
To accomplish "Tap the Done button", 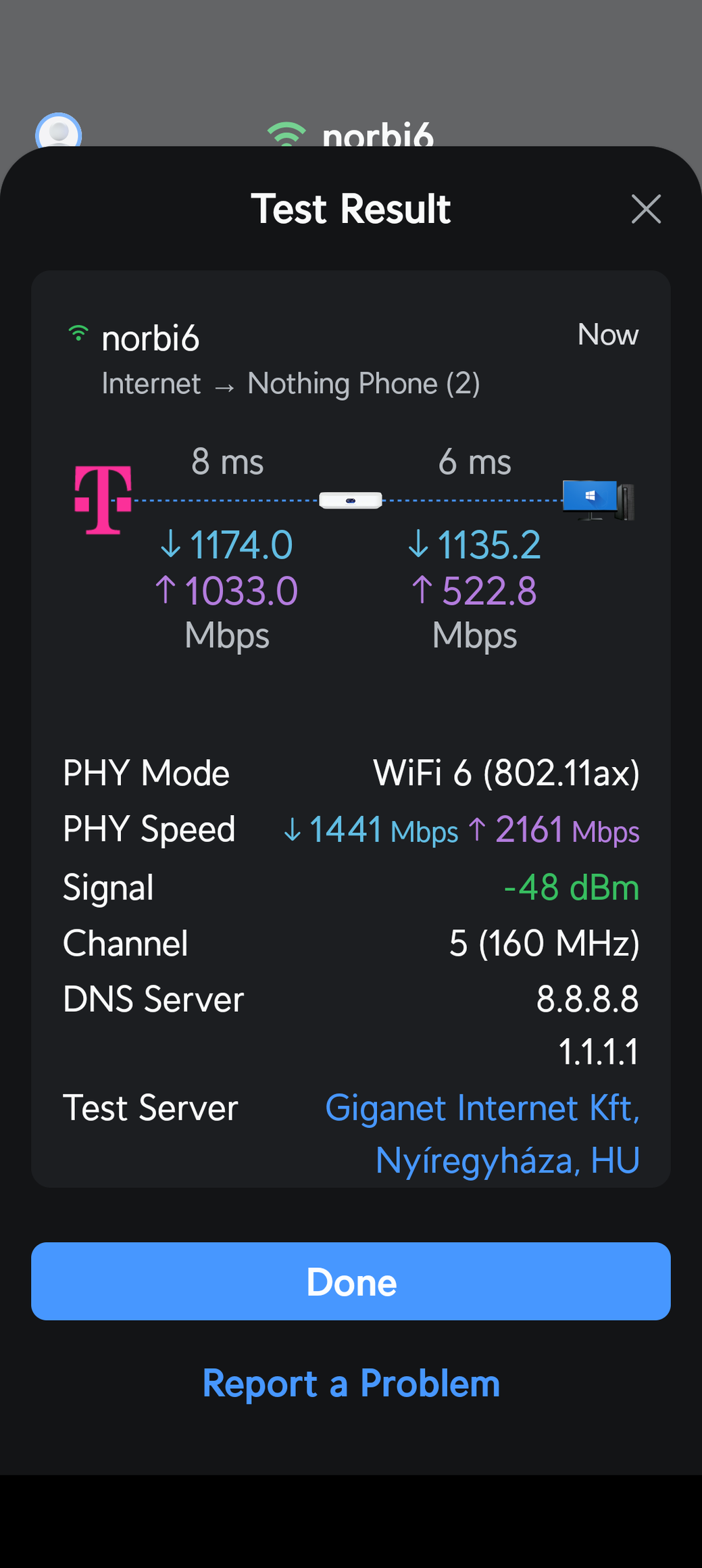I will point(351,1281).
